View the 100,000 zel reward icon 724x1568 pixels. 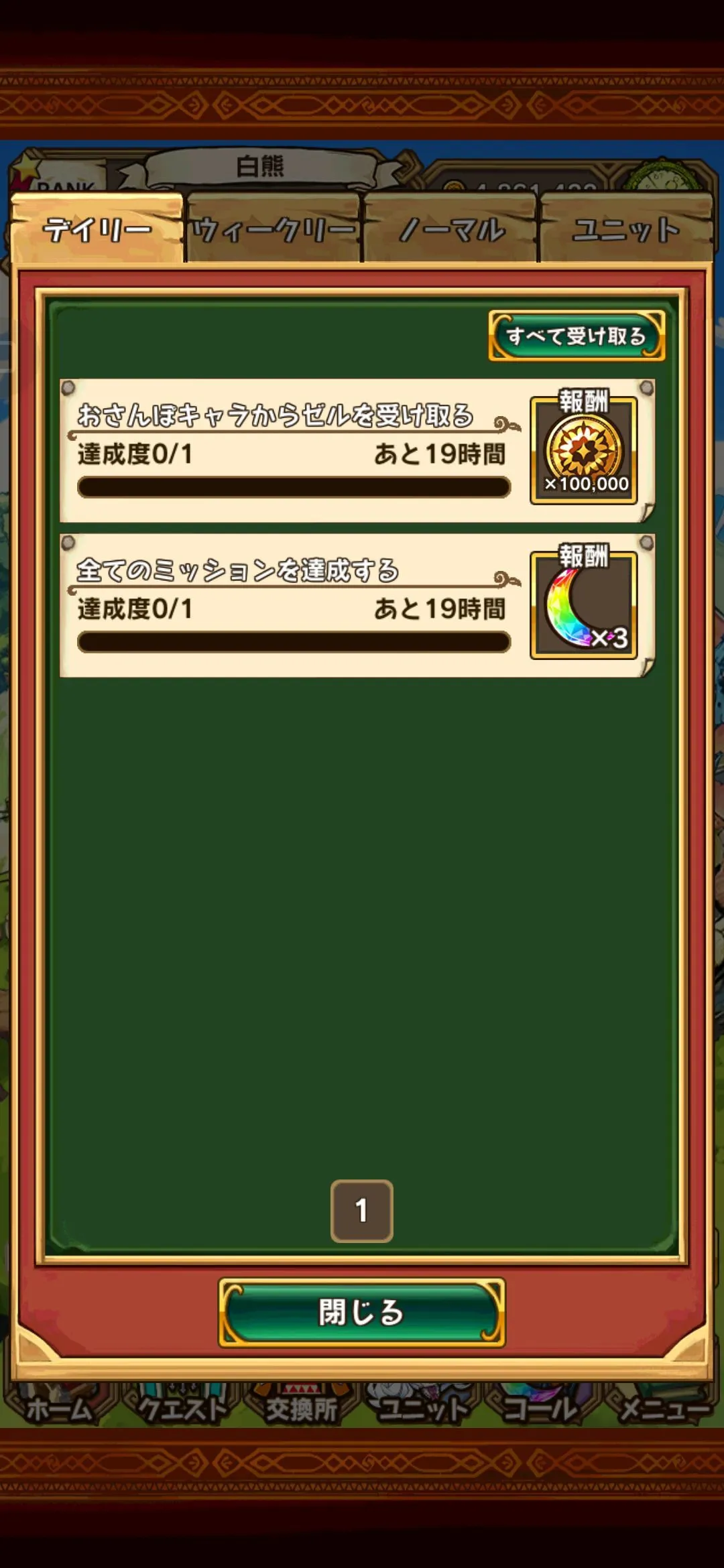click(583, 450)
